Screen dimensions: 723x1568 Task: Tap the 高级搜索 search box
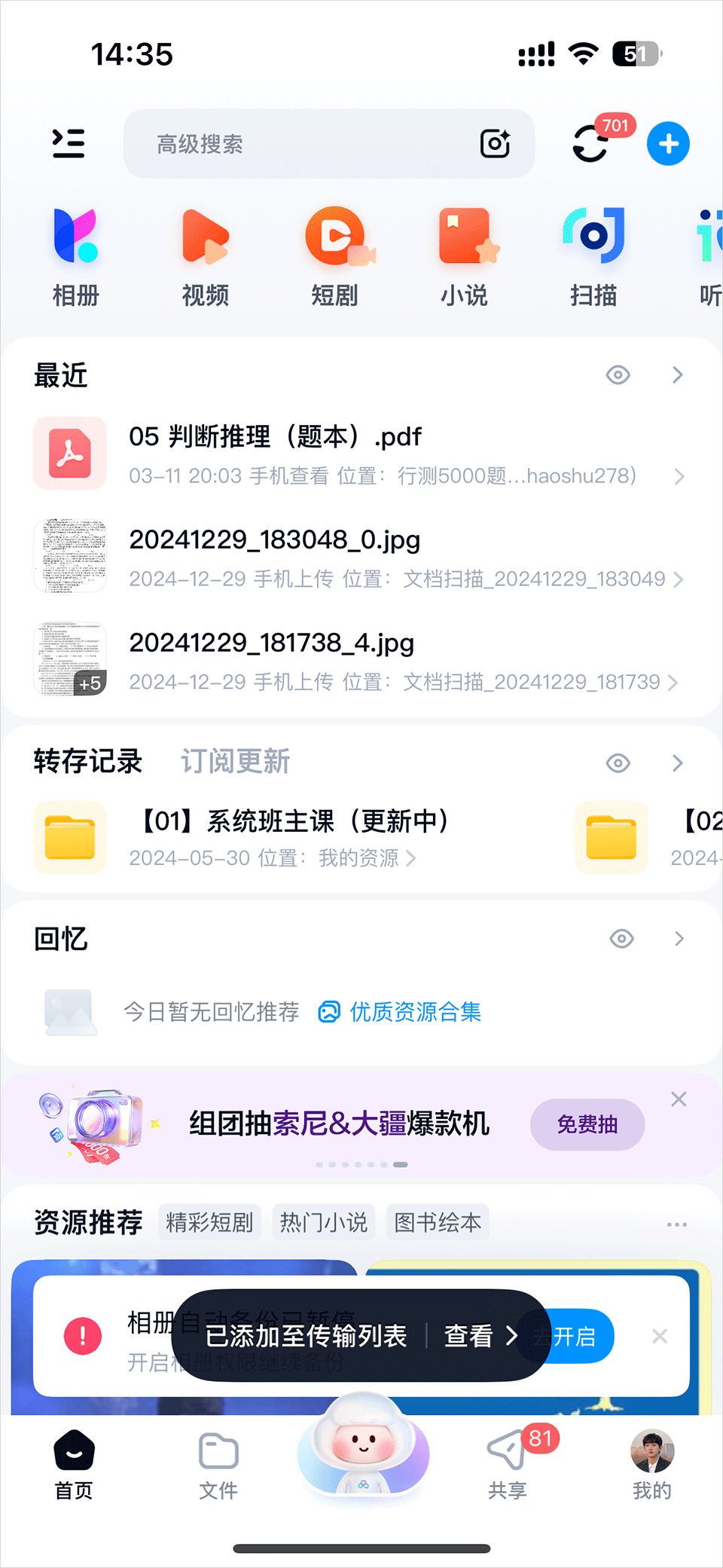coord(301,144)
